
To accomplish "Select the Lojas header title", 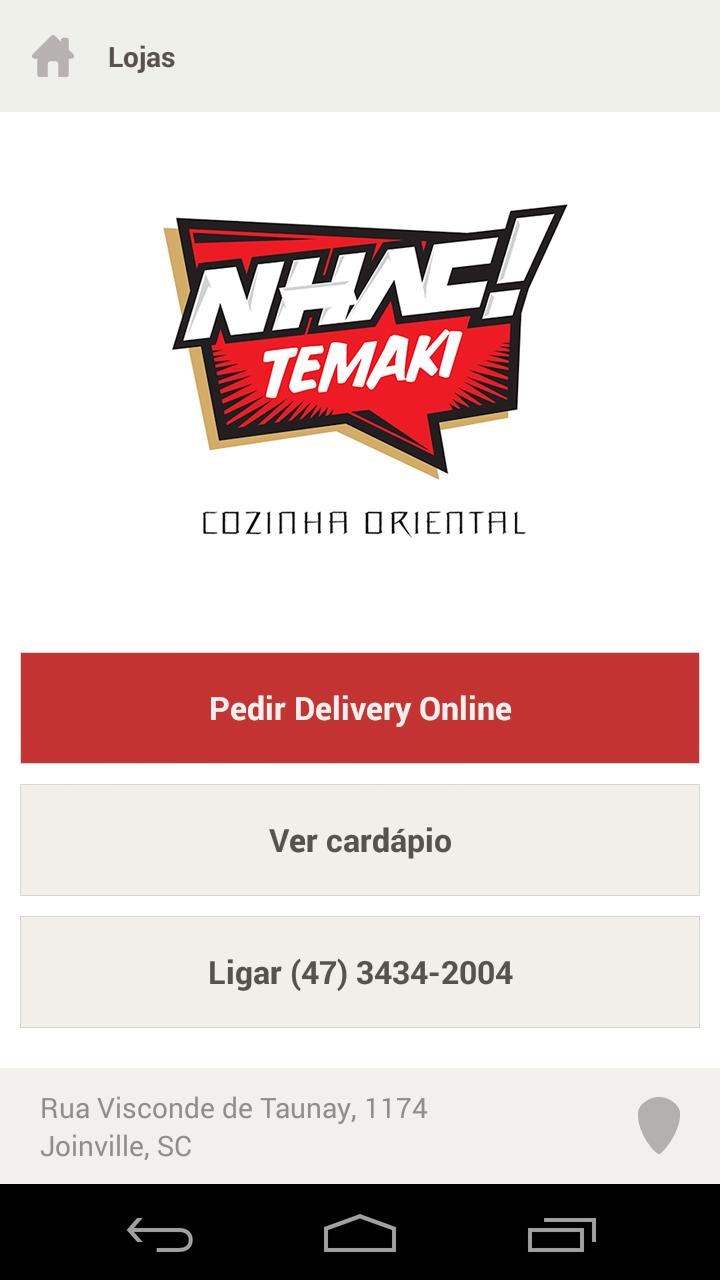I will [141, 57].
